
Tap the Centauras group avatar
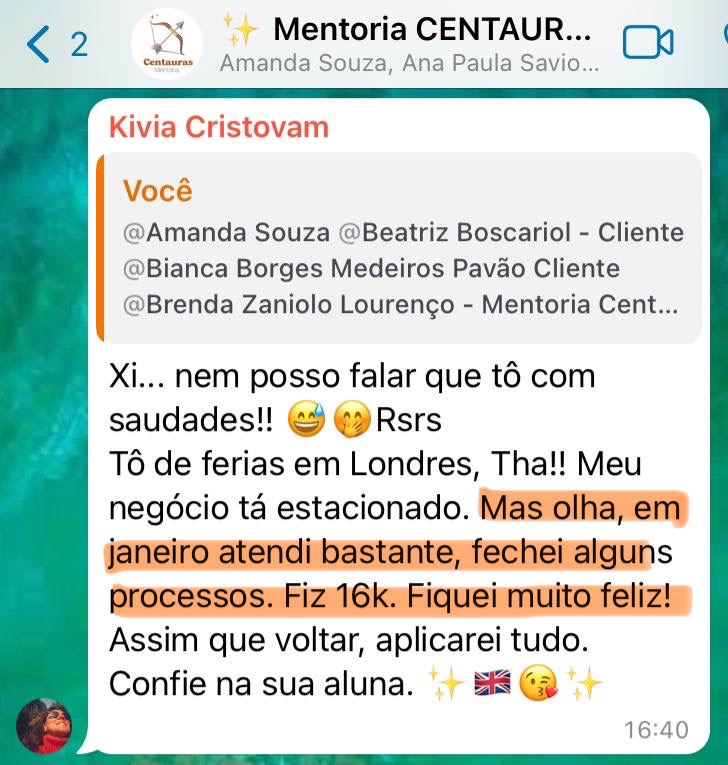click(x=167, y=43)
